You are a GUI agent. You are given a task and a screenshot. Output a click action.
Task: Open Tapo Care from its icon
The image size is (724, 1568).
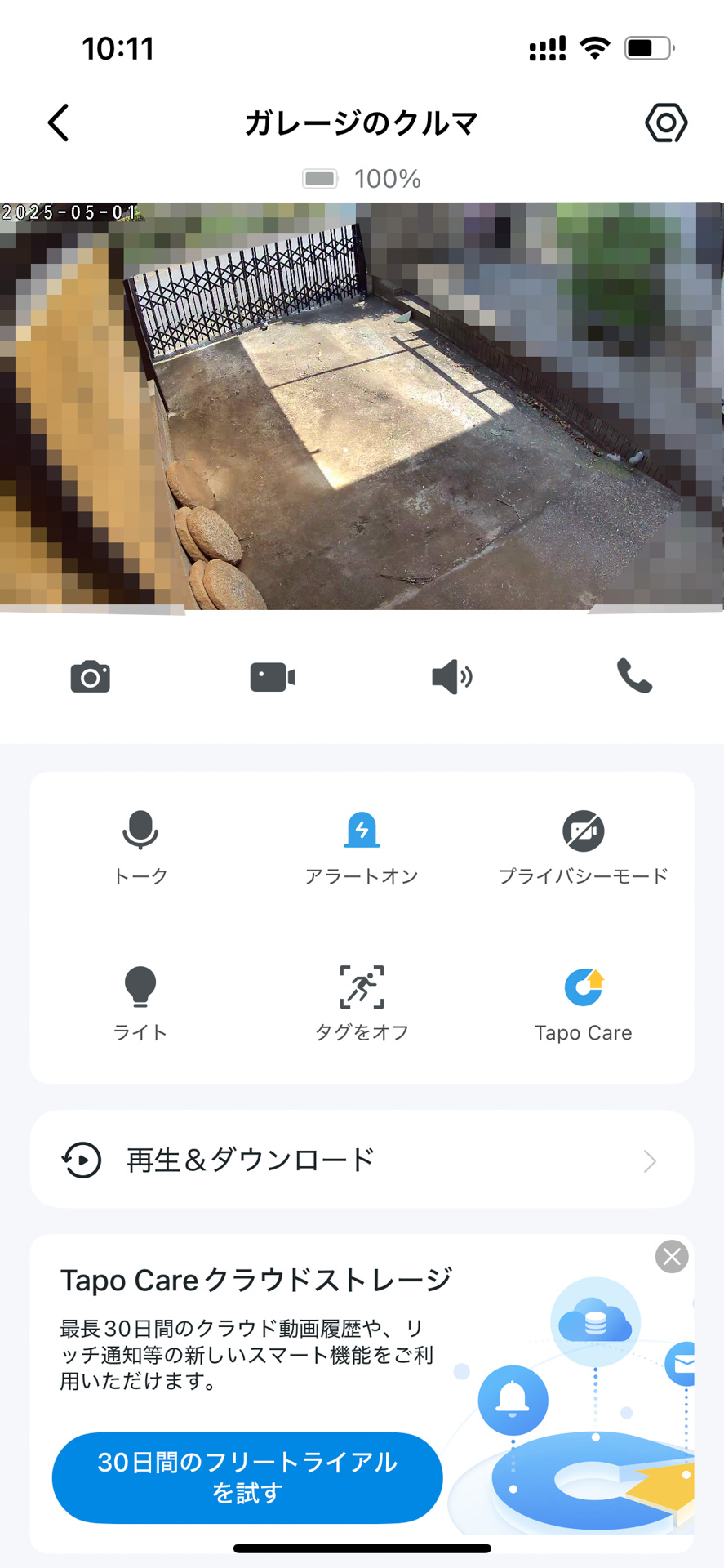click(583, 987)
